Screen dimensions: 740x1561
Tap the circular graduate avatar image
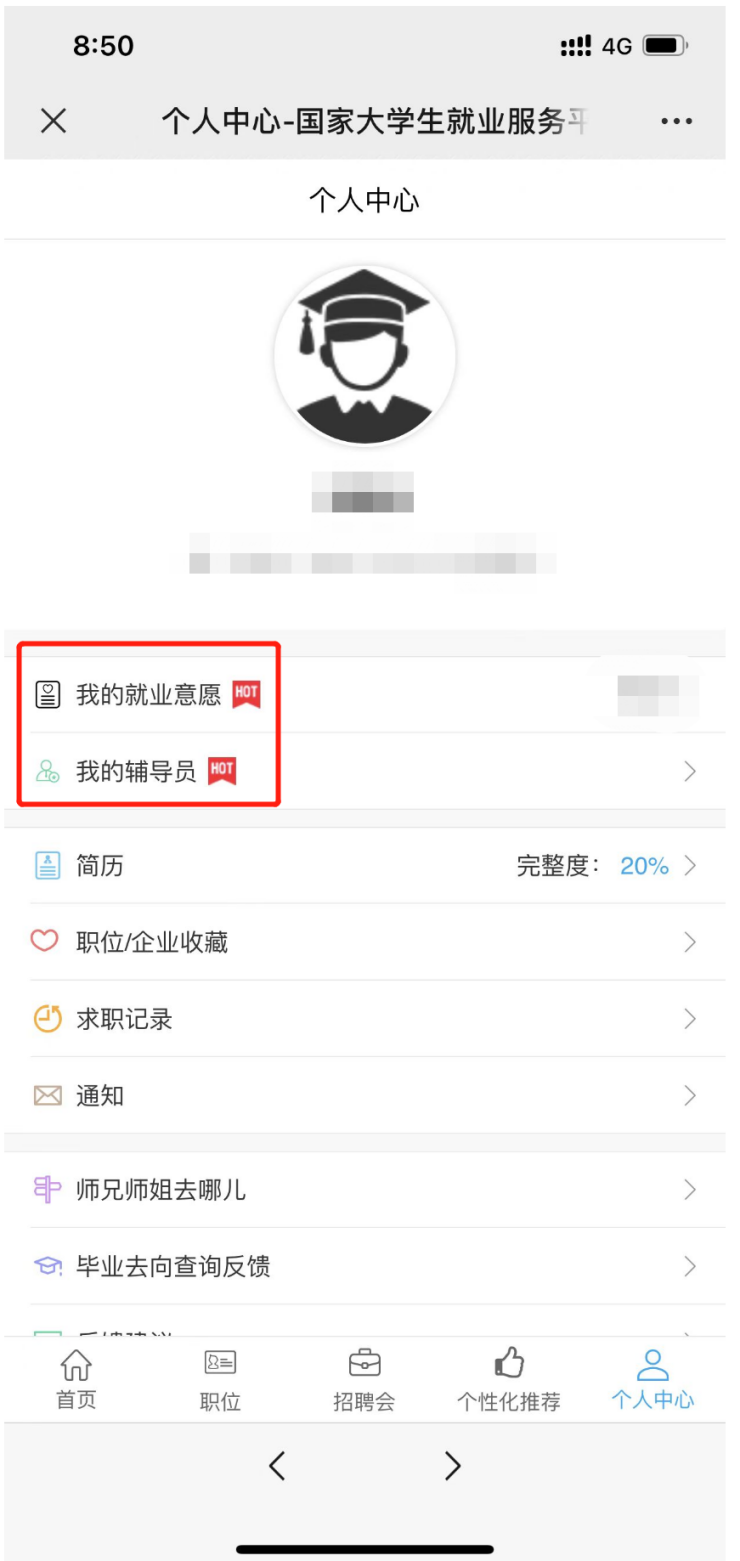pyautogui.click(x=366, y=356)
